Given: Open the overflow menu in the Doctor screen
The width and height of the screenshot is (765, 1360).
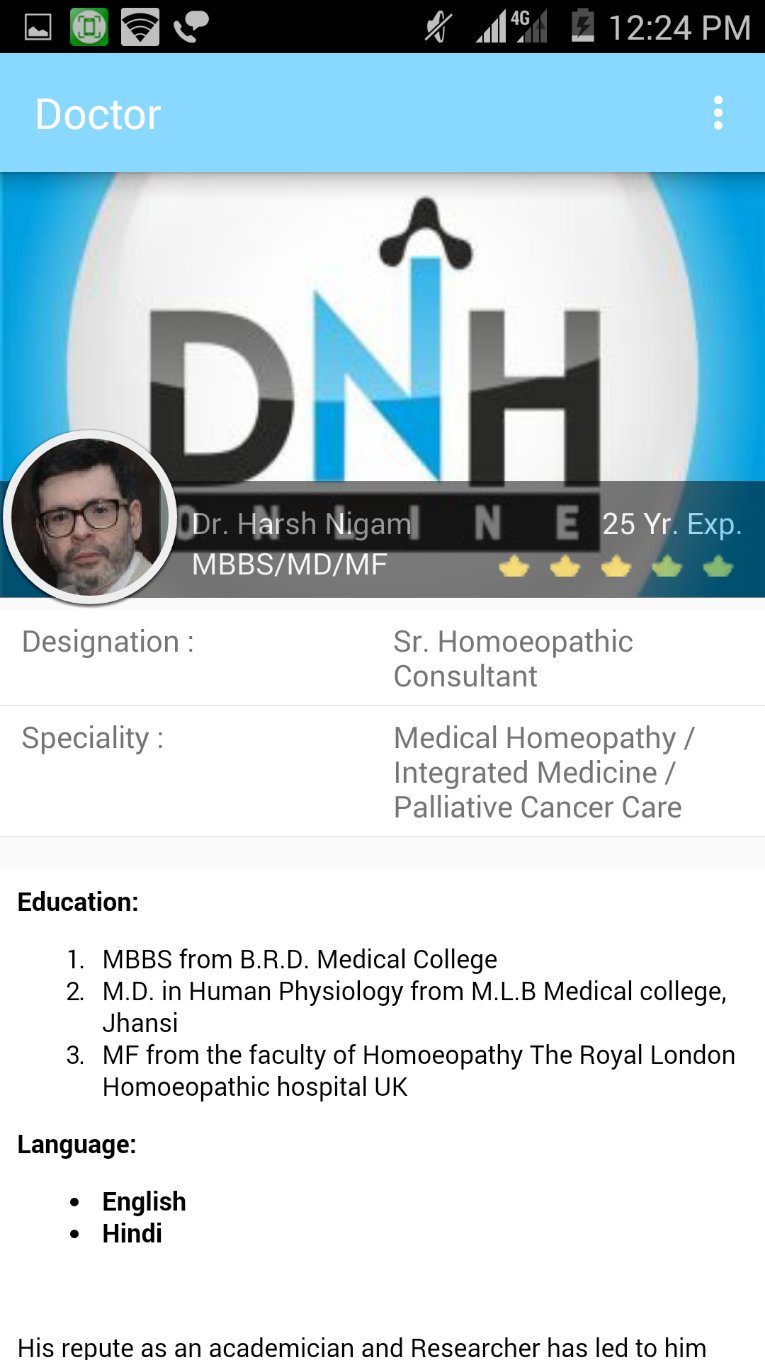Looking at the screenshot, I should point(718,113).
